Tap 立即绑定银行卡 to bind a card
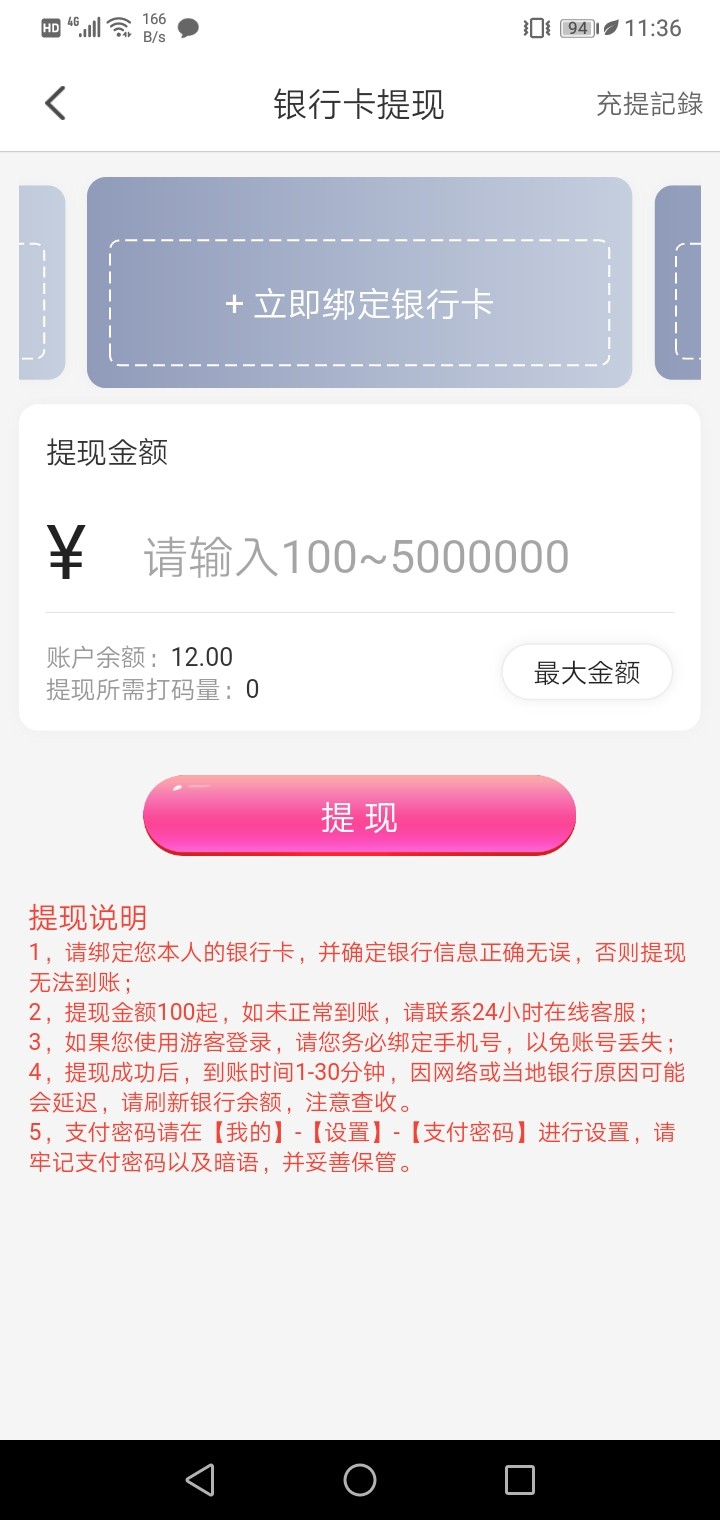Viewport: 720px width, 1520px height. pyautogui.click(x=359, y=304)
